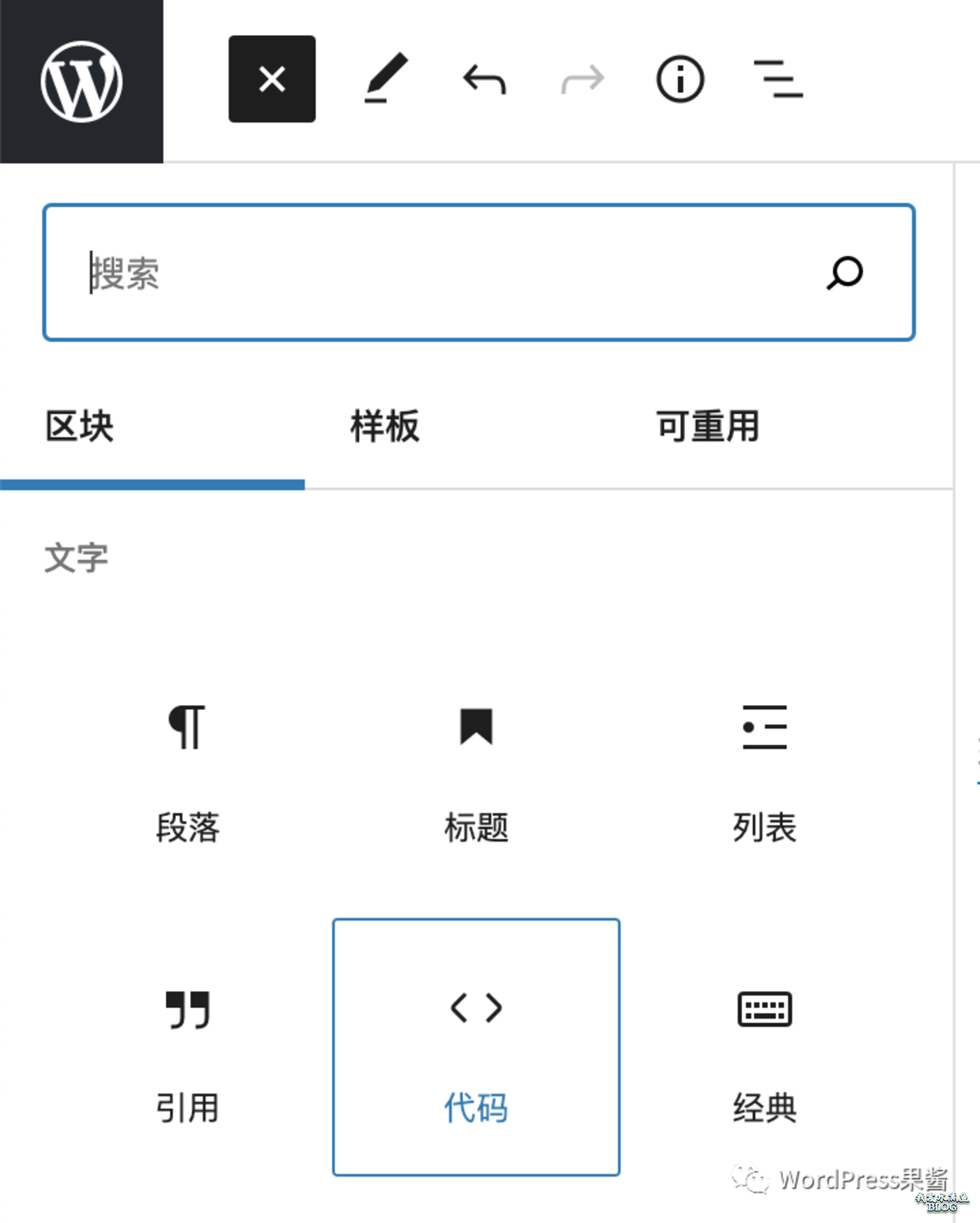This screenshot has height=1223, width=980.
Task: Undo the last change
Action: click(x=484, y=80)
